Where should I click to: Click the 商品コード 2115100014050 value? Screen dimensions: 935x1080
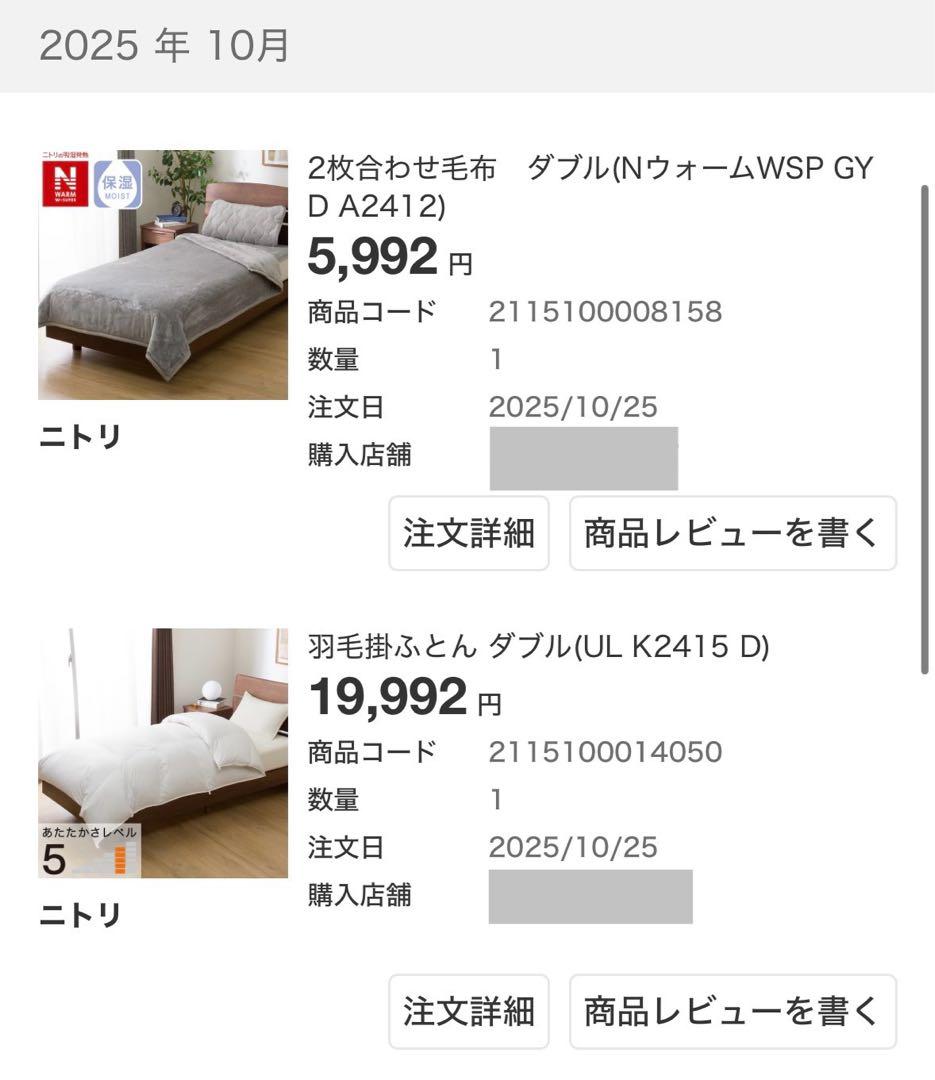click(605, 751)
